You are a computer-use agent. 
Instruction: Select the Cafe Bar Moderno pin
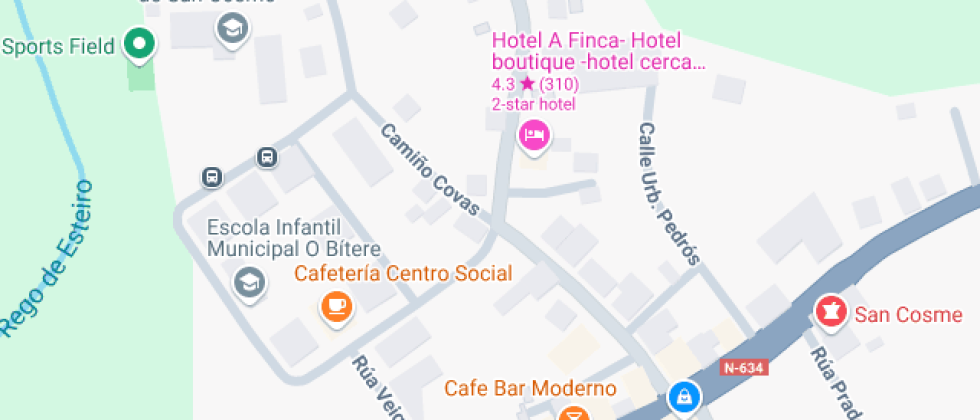[573, 413]
